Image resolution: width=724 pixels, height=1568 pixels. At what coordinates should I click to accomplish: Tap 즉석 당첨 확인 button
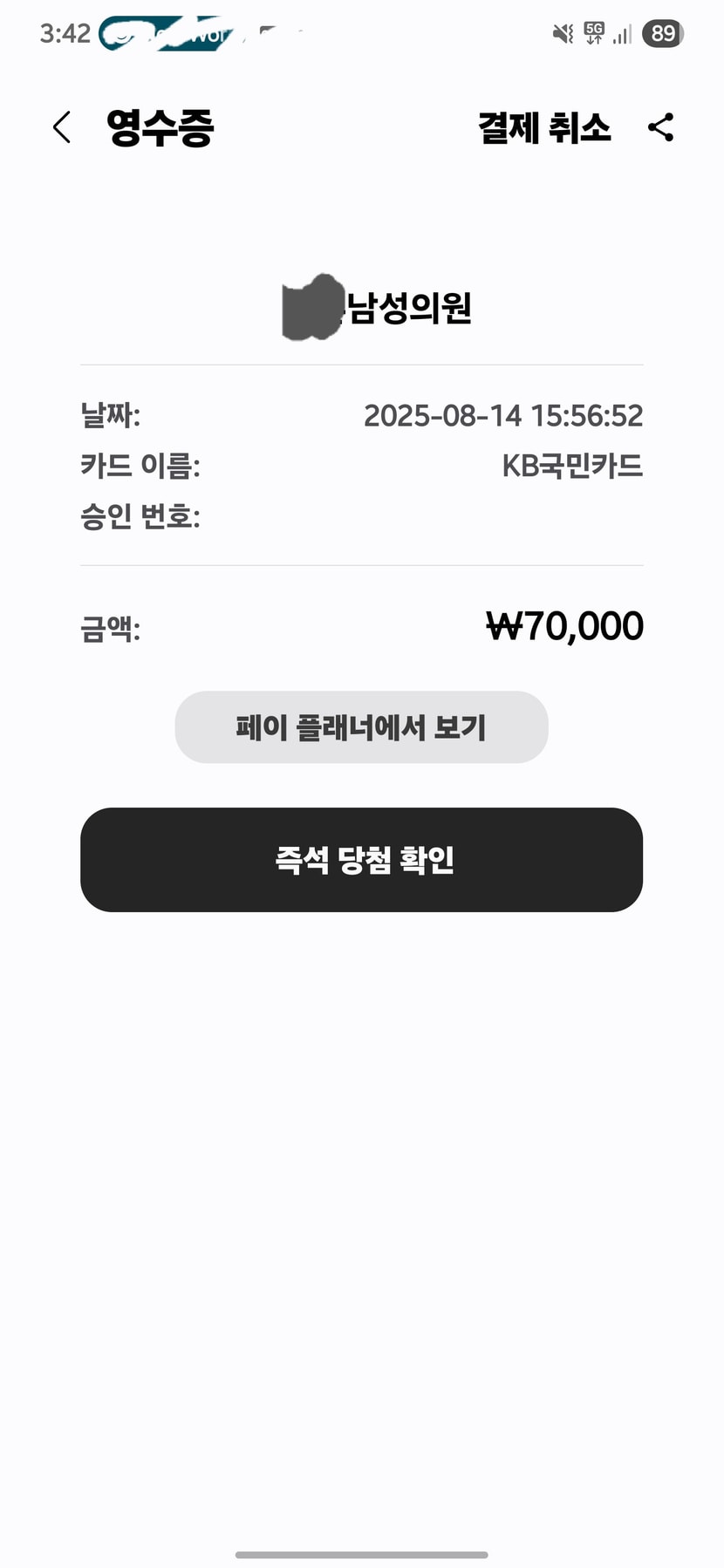coord(361,860)
